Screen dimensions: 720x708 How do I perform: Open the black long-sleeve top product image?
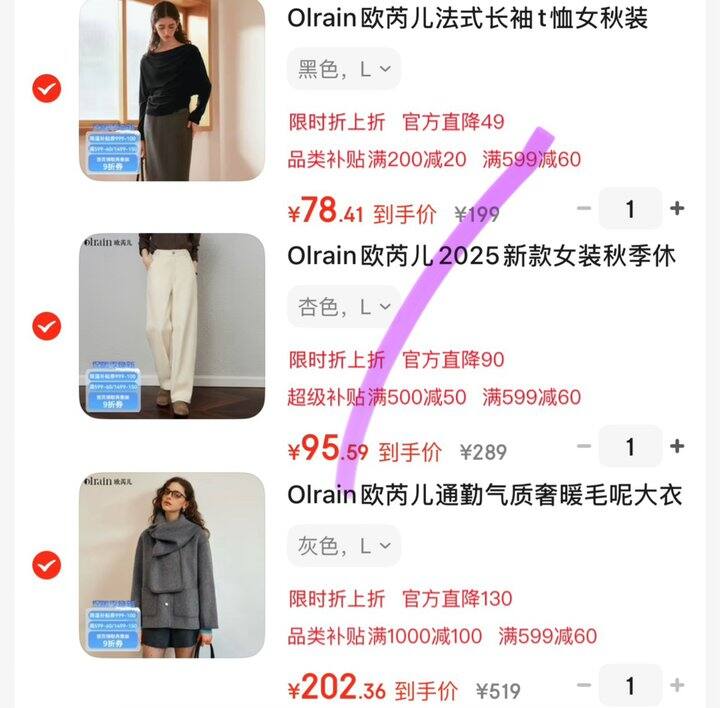click(x=172, y=90)
